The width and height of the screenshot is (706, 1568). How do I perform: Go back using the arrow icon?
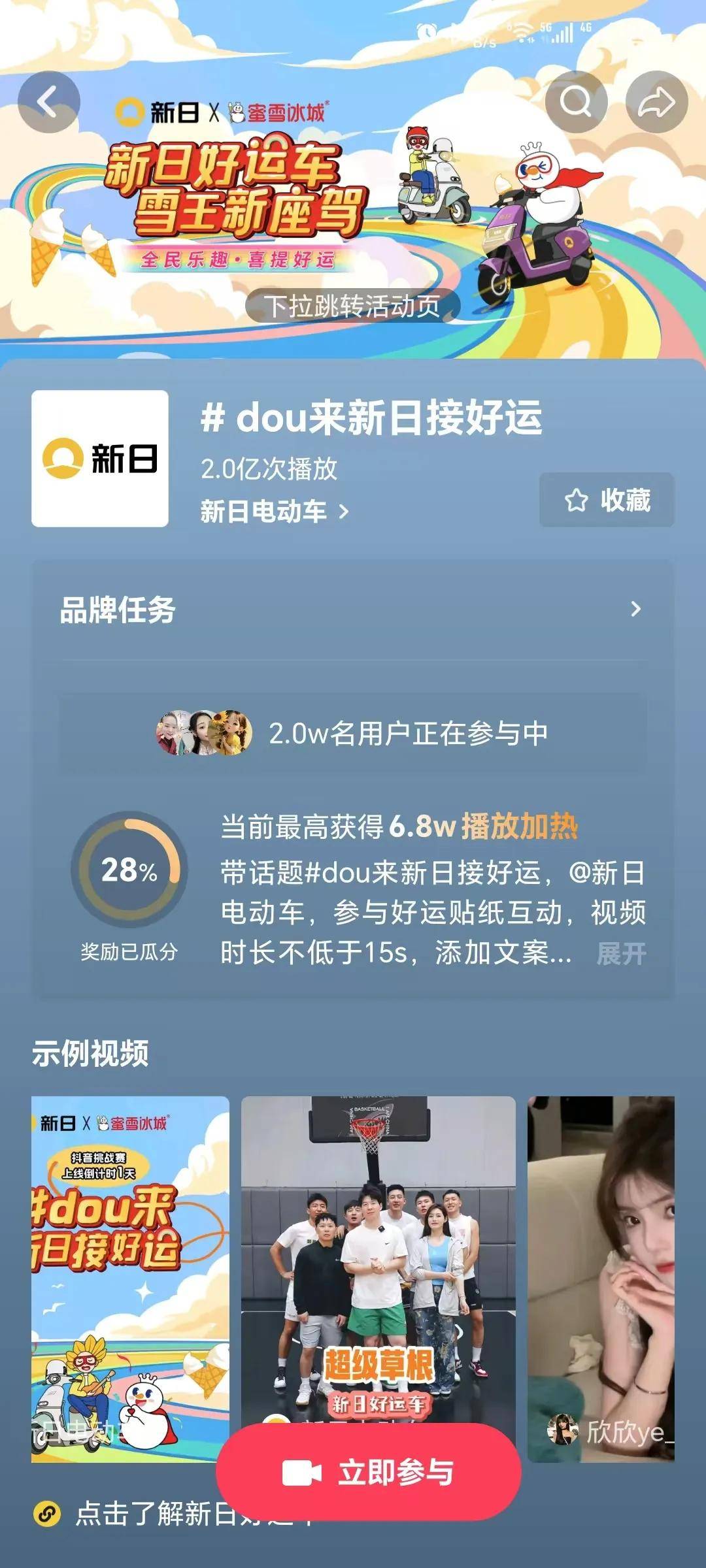[x=48, y=102]
